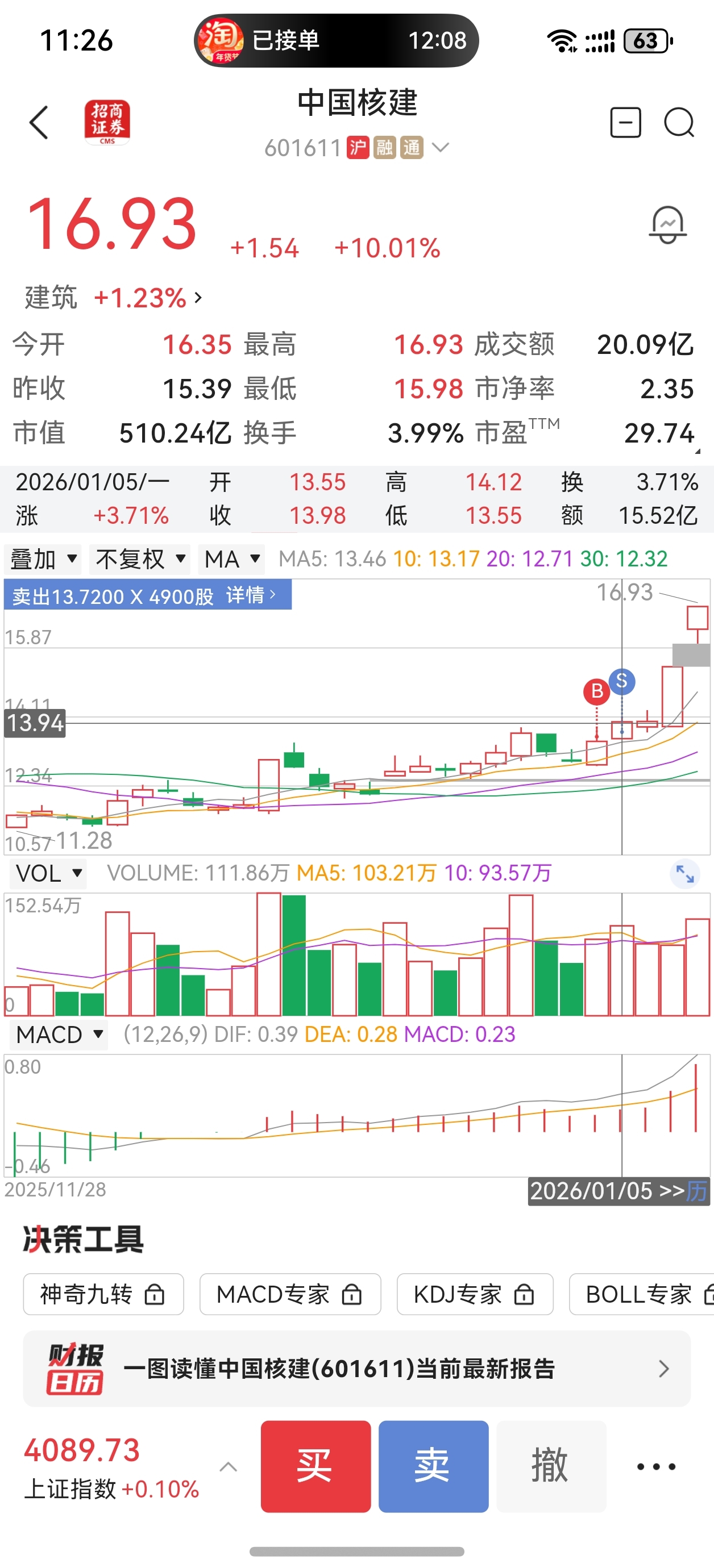Tap the red 买 buy button
The image size is (714, 1568).
(x=316, y=1466)
